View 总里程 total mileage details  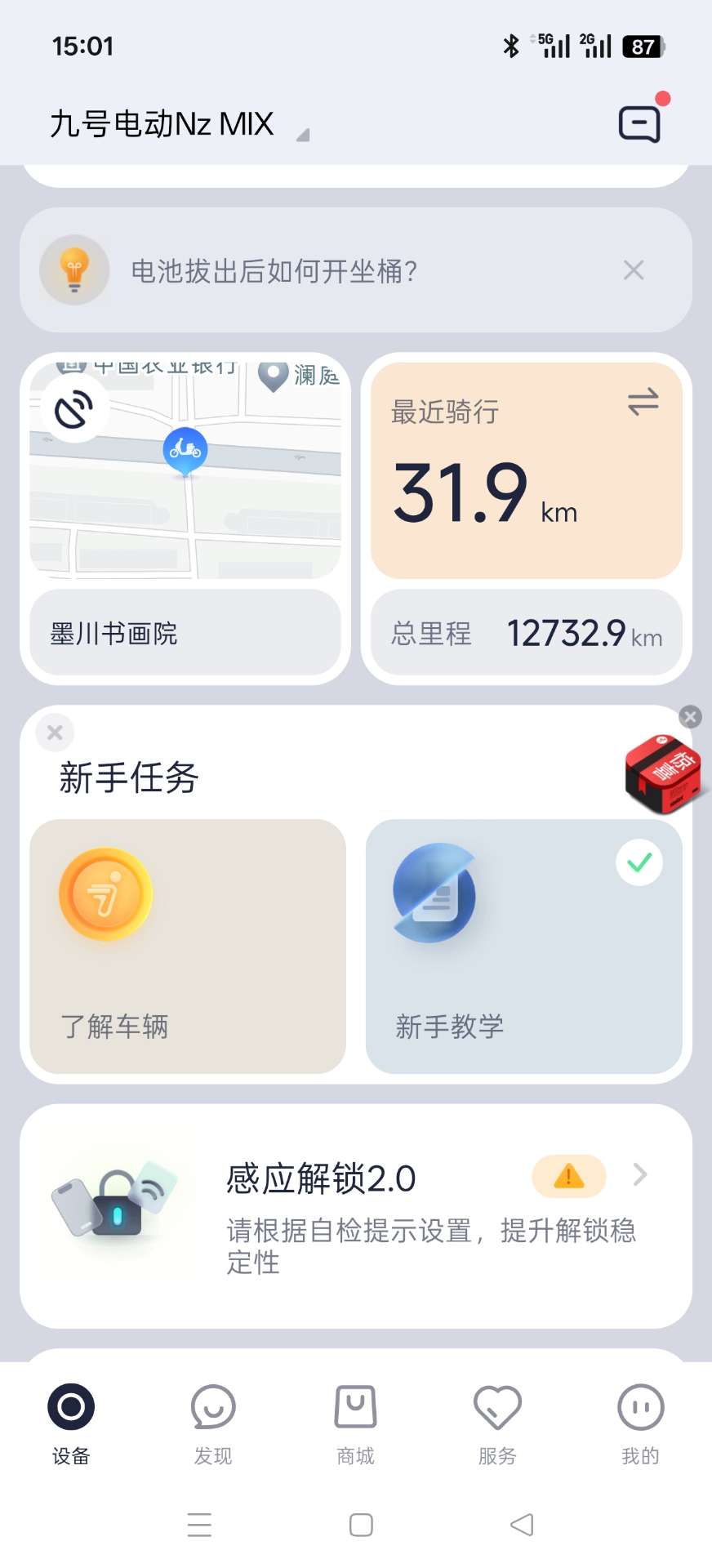point(527,634)
